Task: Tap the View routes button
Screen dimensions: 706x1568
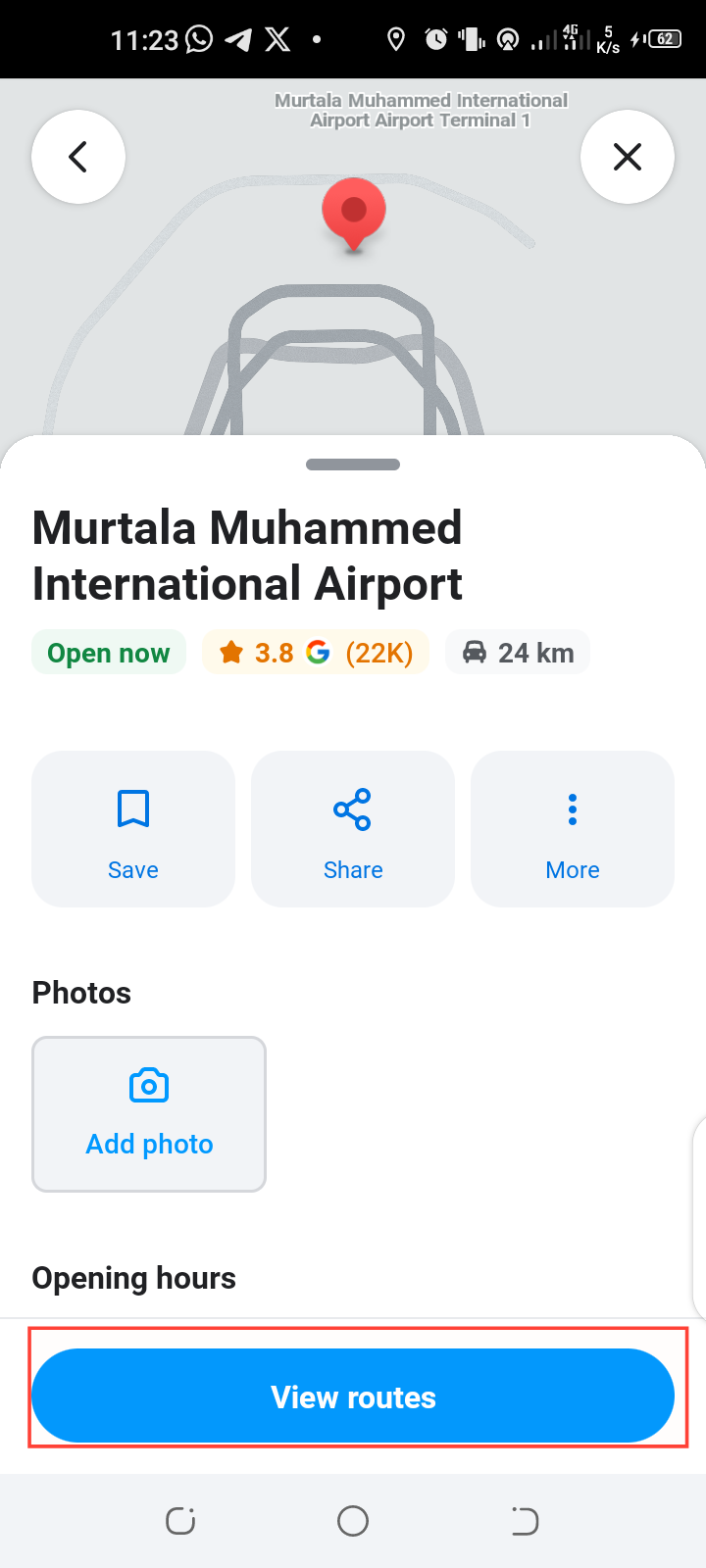Action: tap(353, 1396)
